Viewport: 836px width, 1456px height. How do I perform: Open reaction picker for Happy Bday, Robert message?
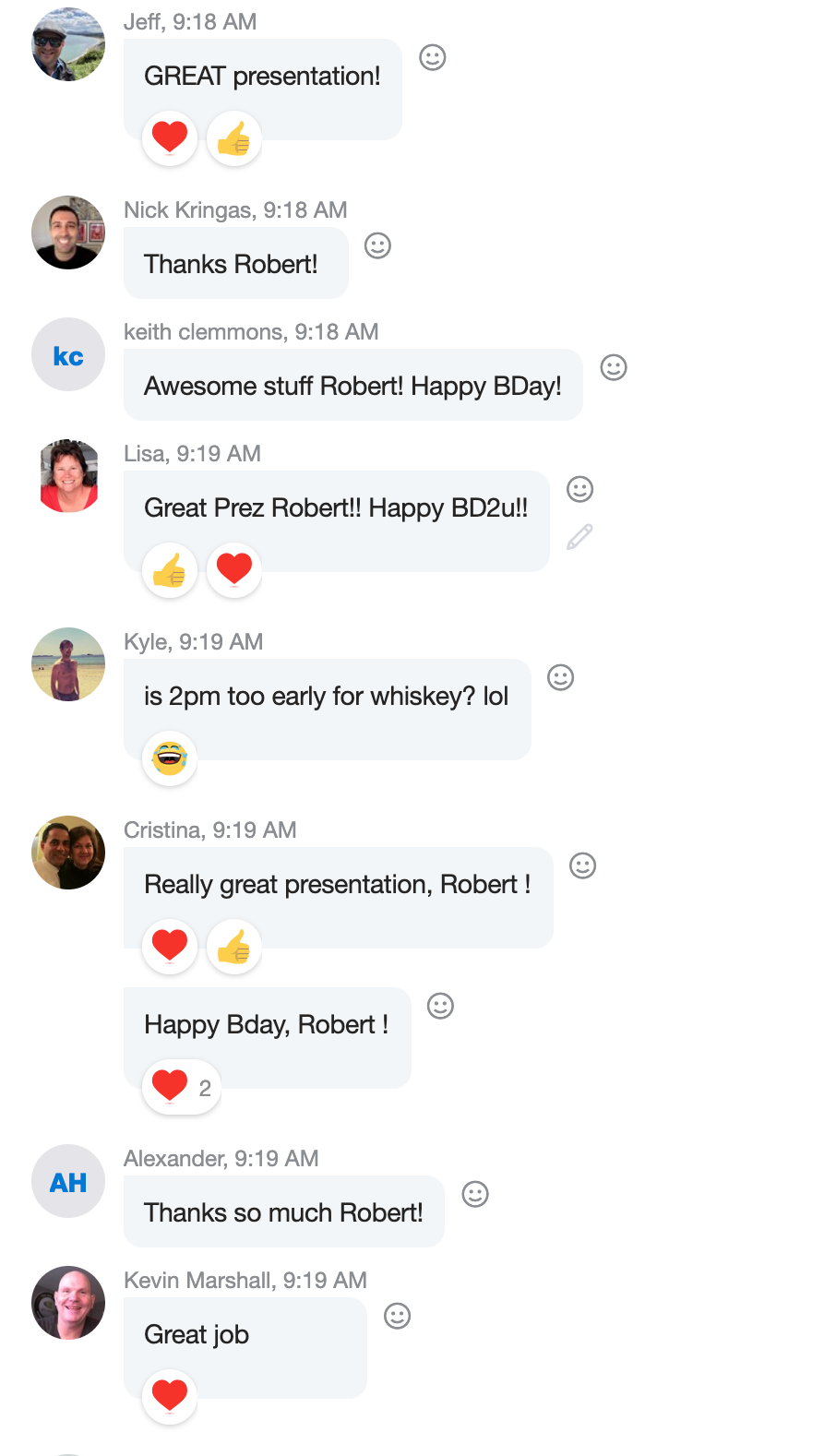click(x=441, y=1007)
